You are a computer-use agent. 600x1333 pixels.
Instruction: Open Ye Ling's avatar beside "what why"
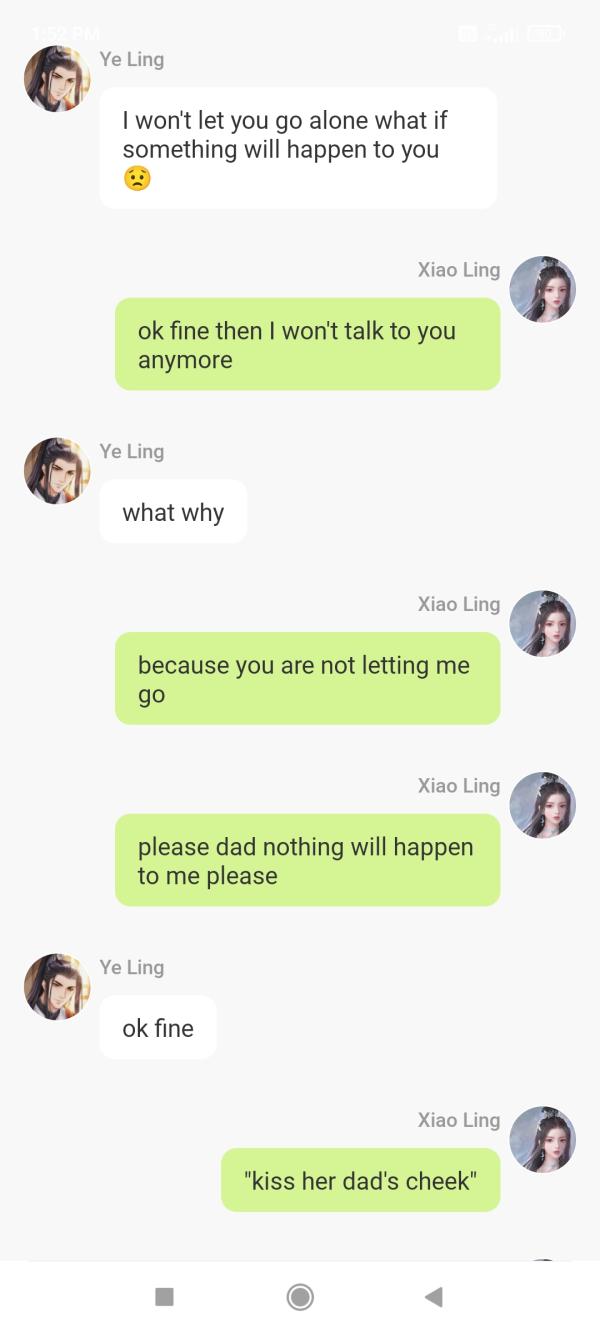pyautogui.click(x=57, y=471)
